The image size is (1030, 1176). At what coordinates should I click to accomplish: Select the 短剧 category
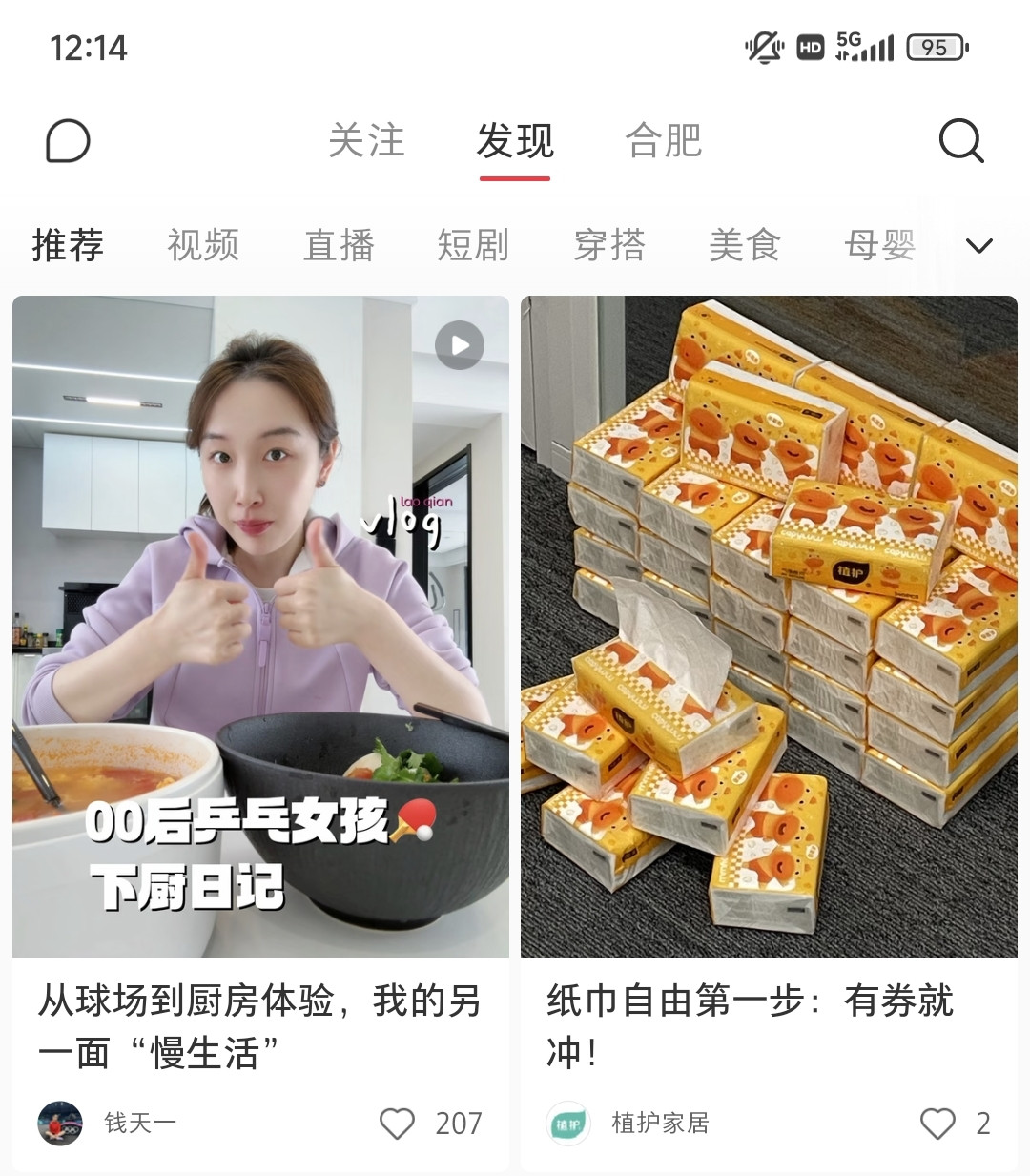coord(474,245)
